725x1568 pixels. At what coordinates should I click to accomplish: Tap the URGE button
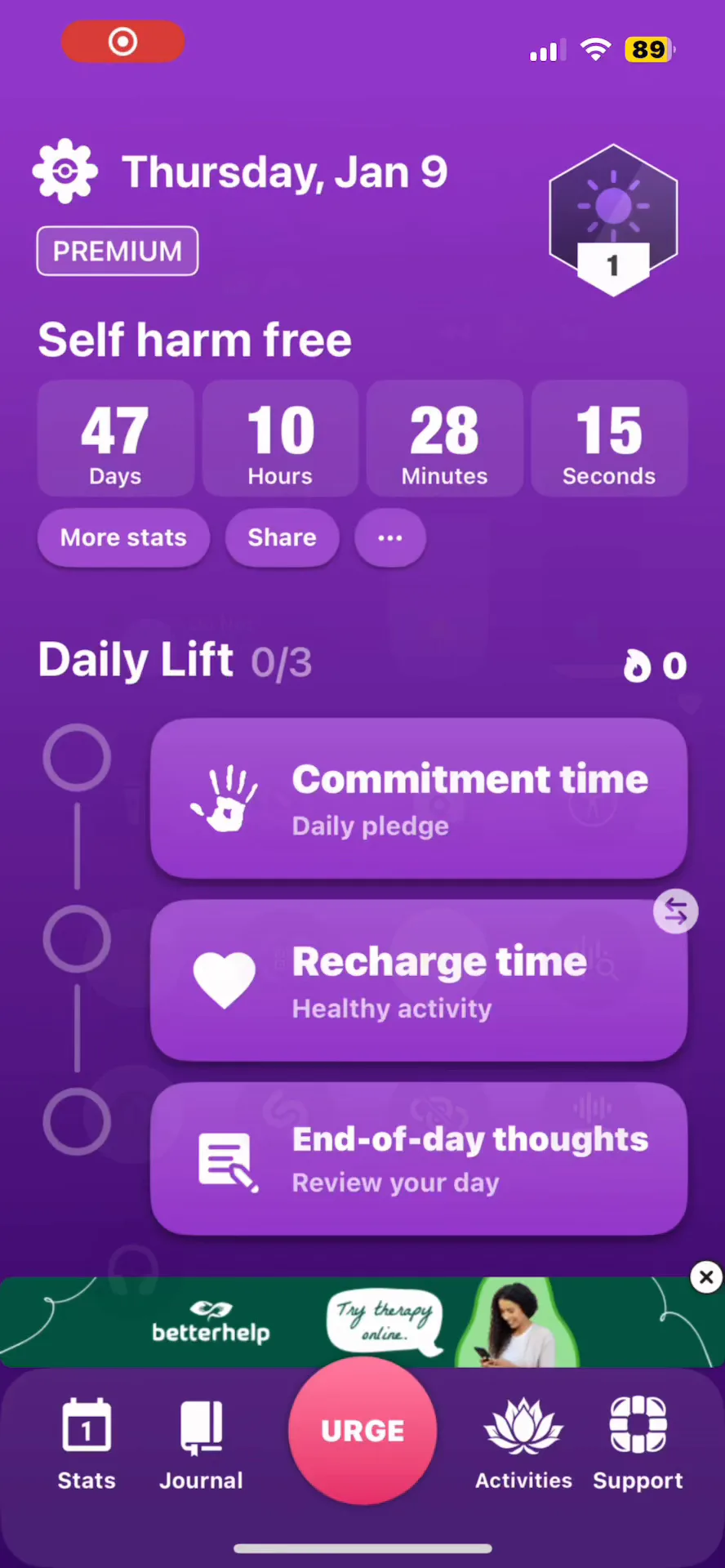pyautogui.click(x=362, y=1431)
